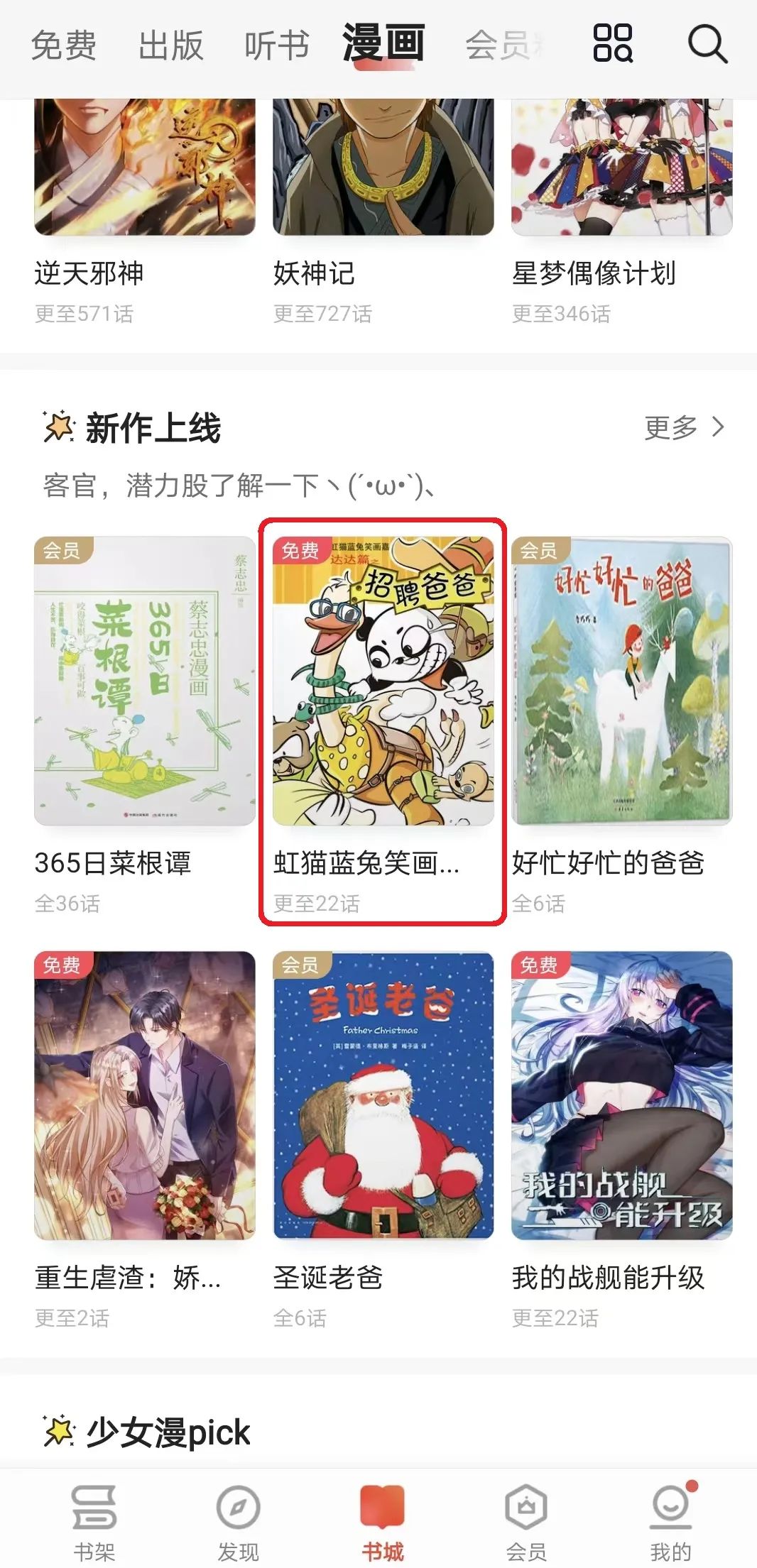
Task: Open the comic 虹猫蓝兔笑画
Action: pos(383,681)
